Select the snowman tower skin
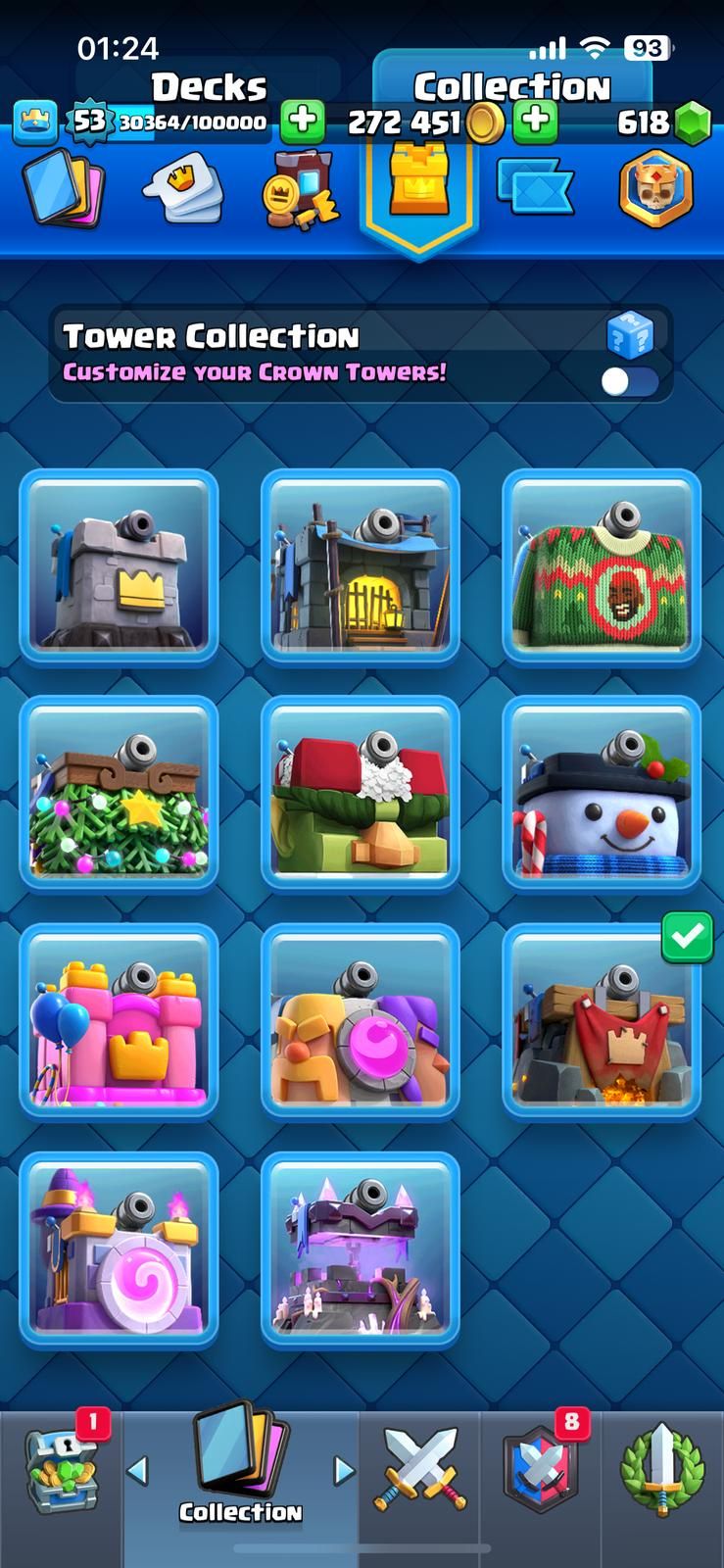Image resolution: width=724 pixels, height=1568 pixels. pyautogui.click(x=602, y=794)
